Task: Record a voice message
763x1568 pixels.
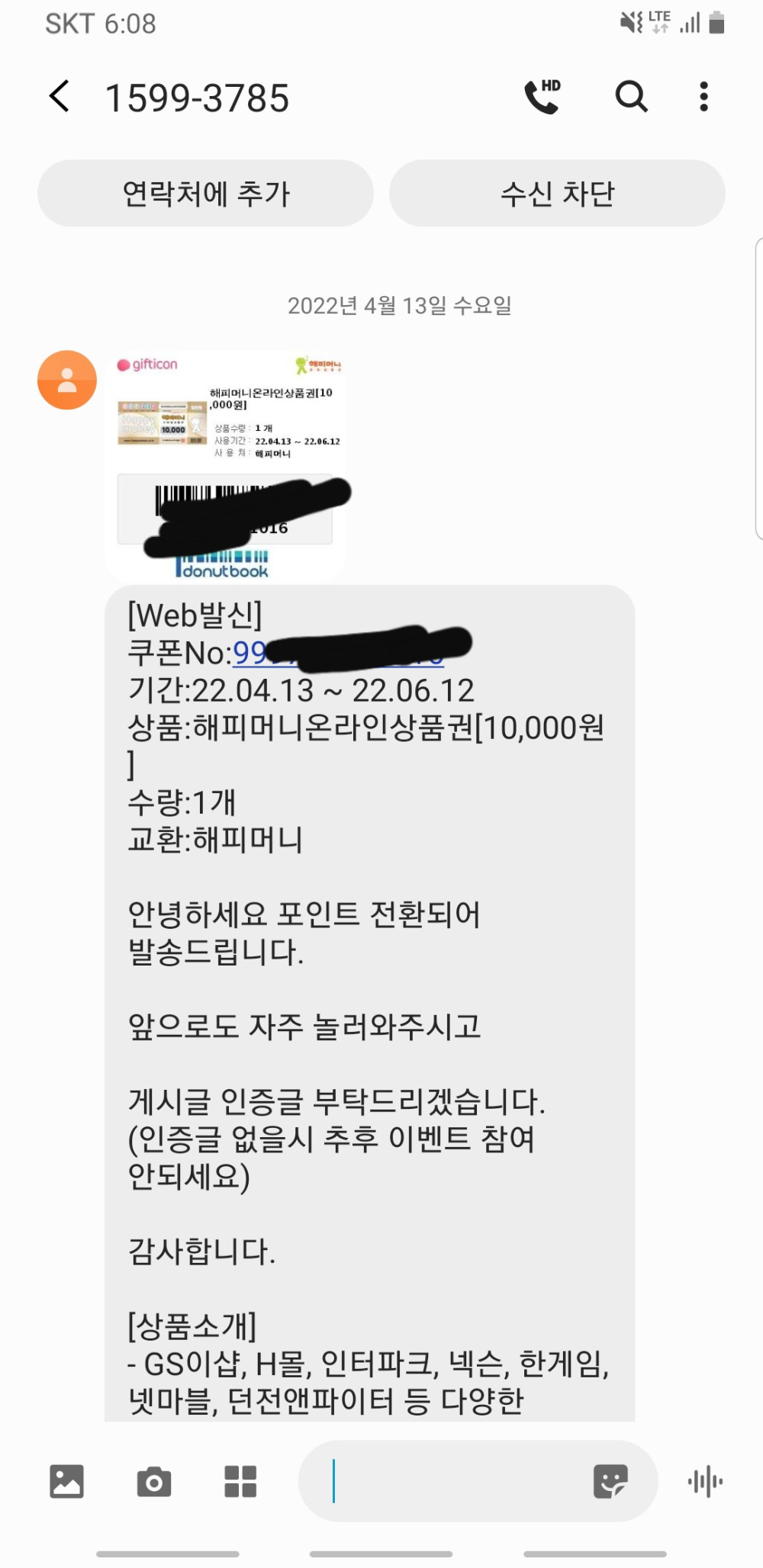Action: point(705,1481)
